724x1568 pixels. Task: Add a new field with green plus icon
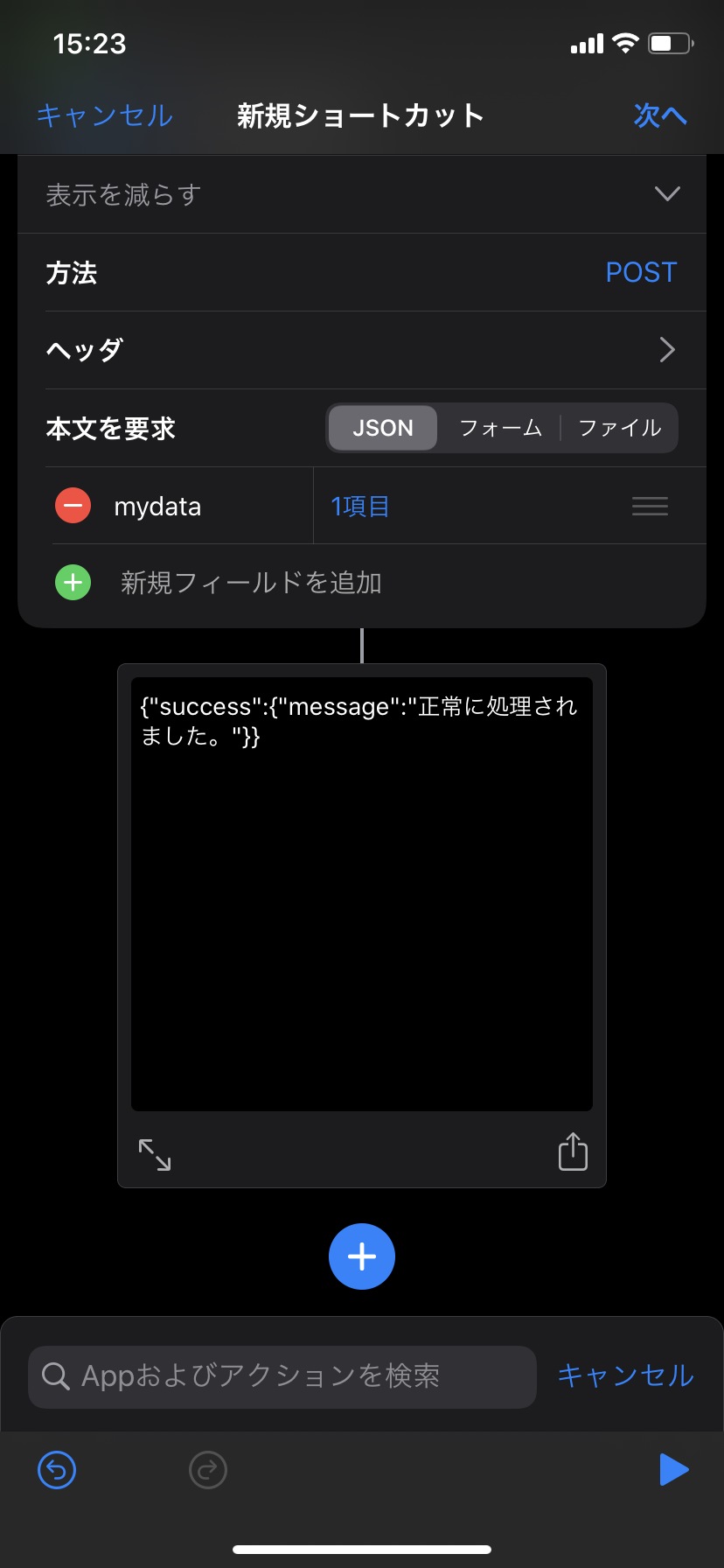(x=73, y=582)
